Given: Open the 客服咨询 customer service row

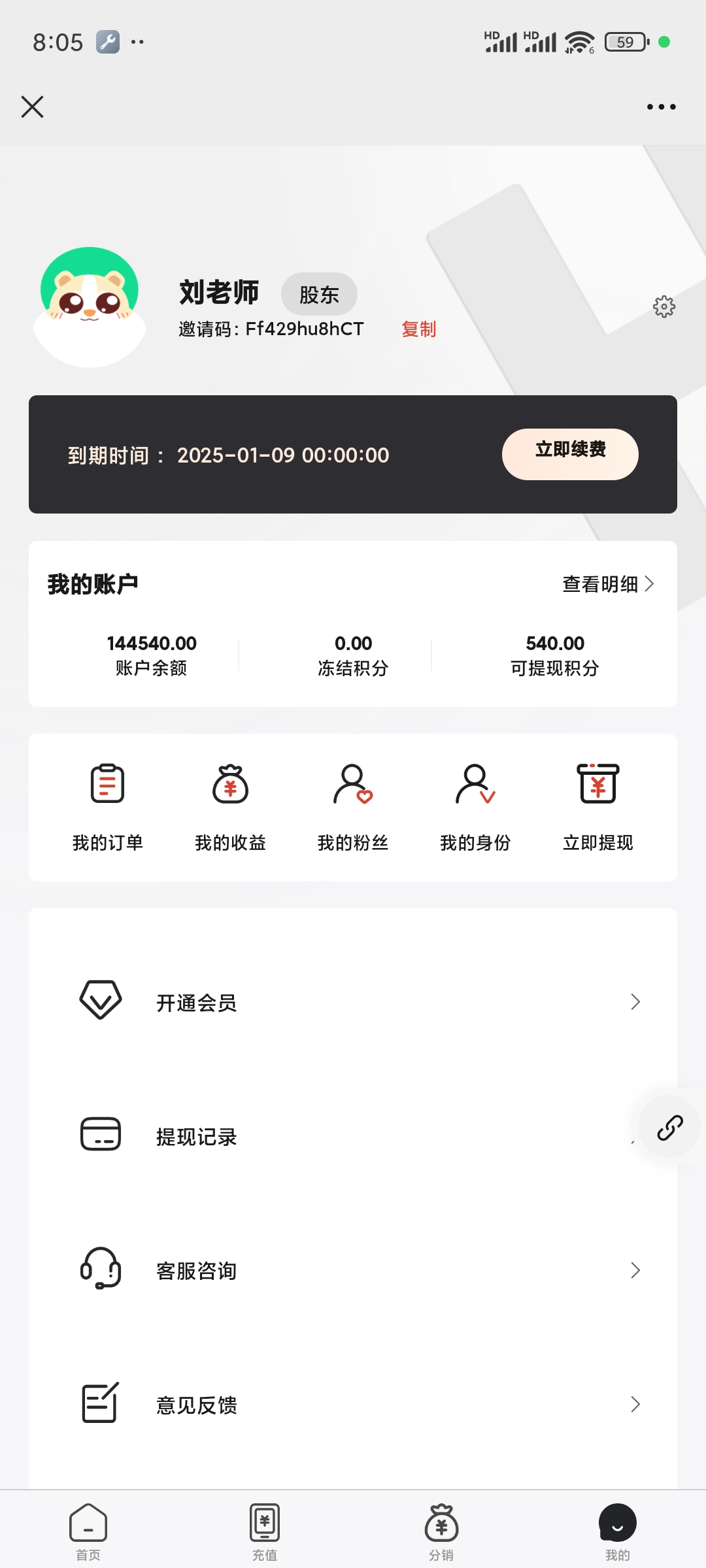Looking at the screenshot, I should [353, 1271].
